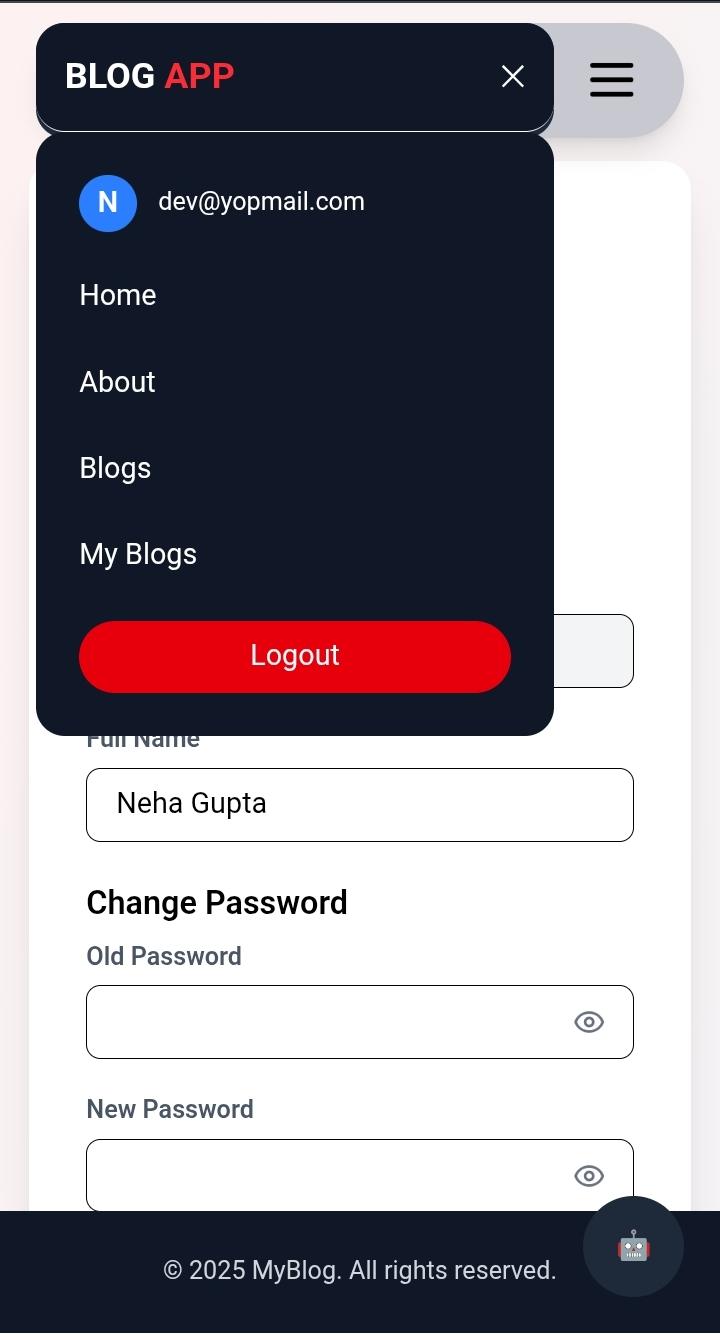Open the About page
720x1334 pixels.
(x=118, y=382)
